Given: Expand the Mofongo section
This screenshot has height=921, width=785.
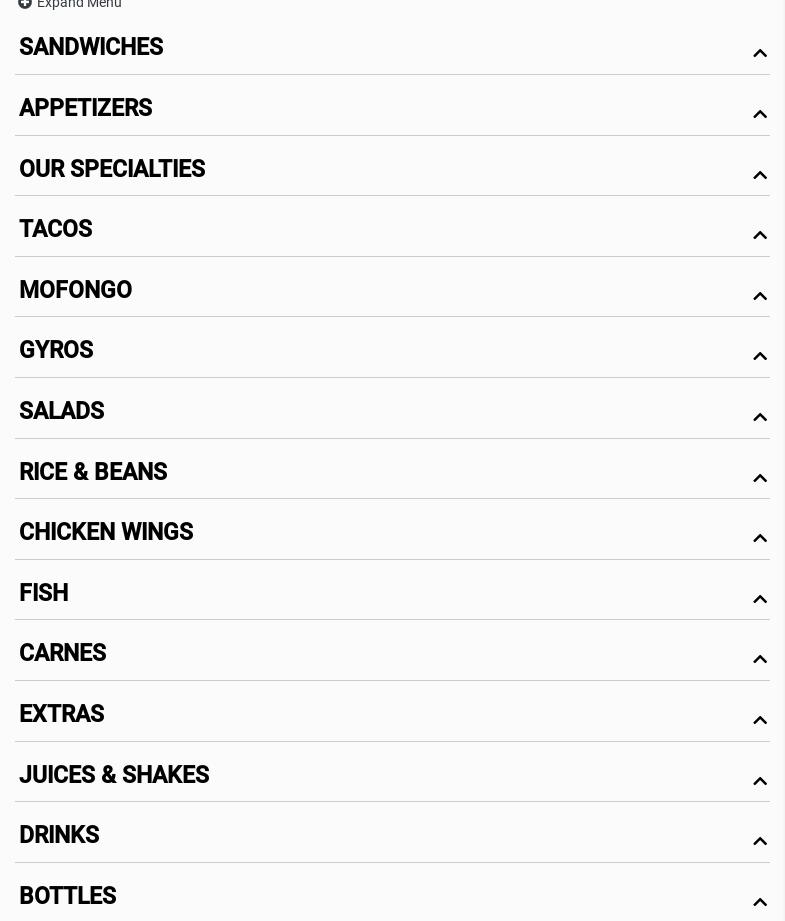Looking at the screenshot, I should [76, 290].
